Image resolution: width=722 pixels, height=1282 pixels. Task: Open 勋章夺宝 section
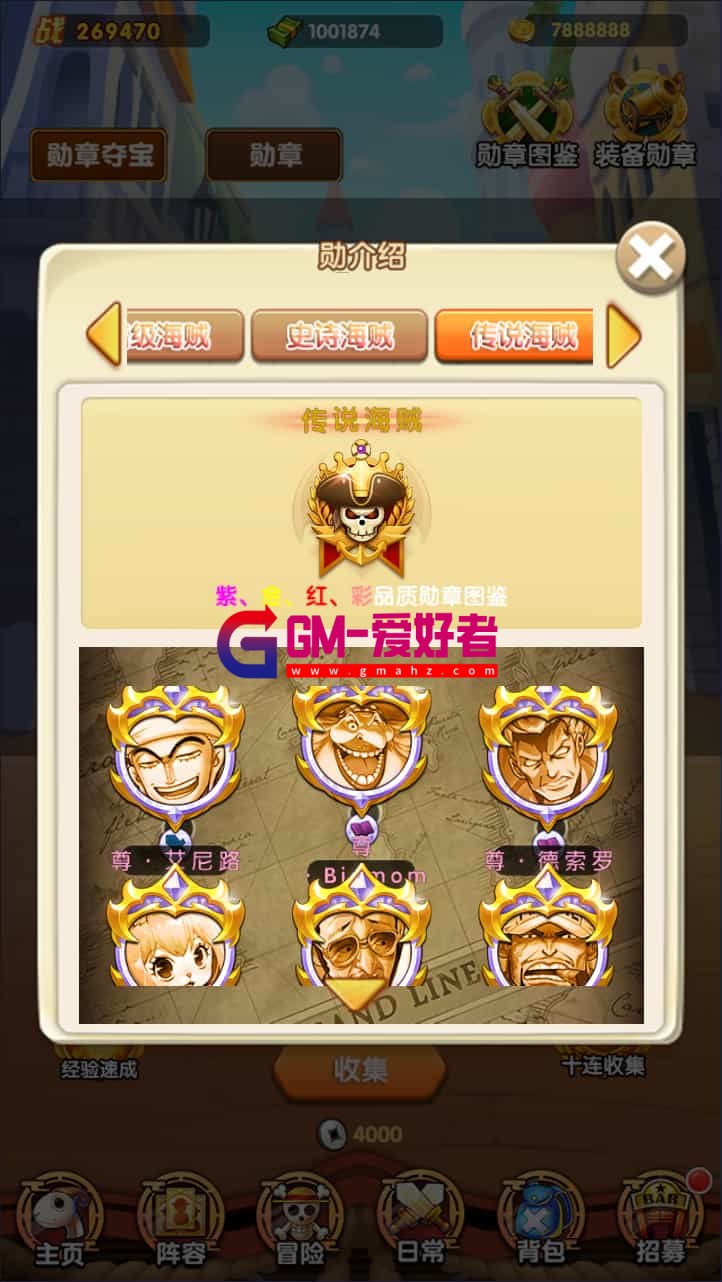(99, 156)
